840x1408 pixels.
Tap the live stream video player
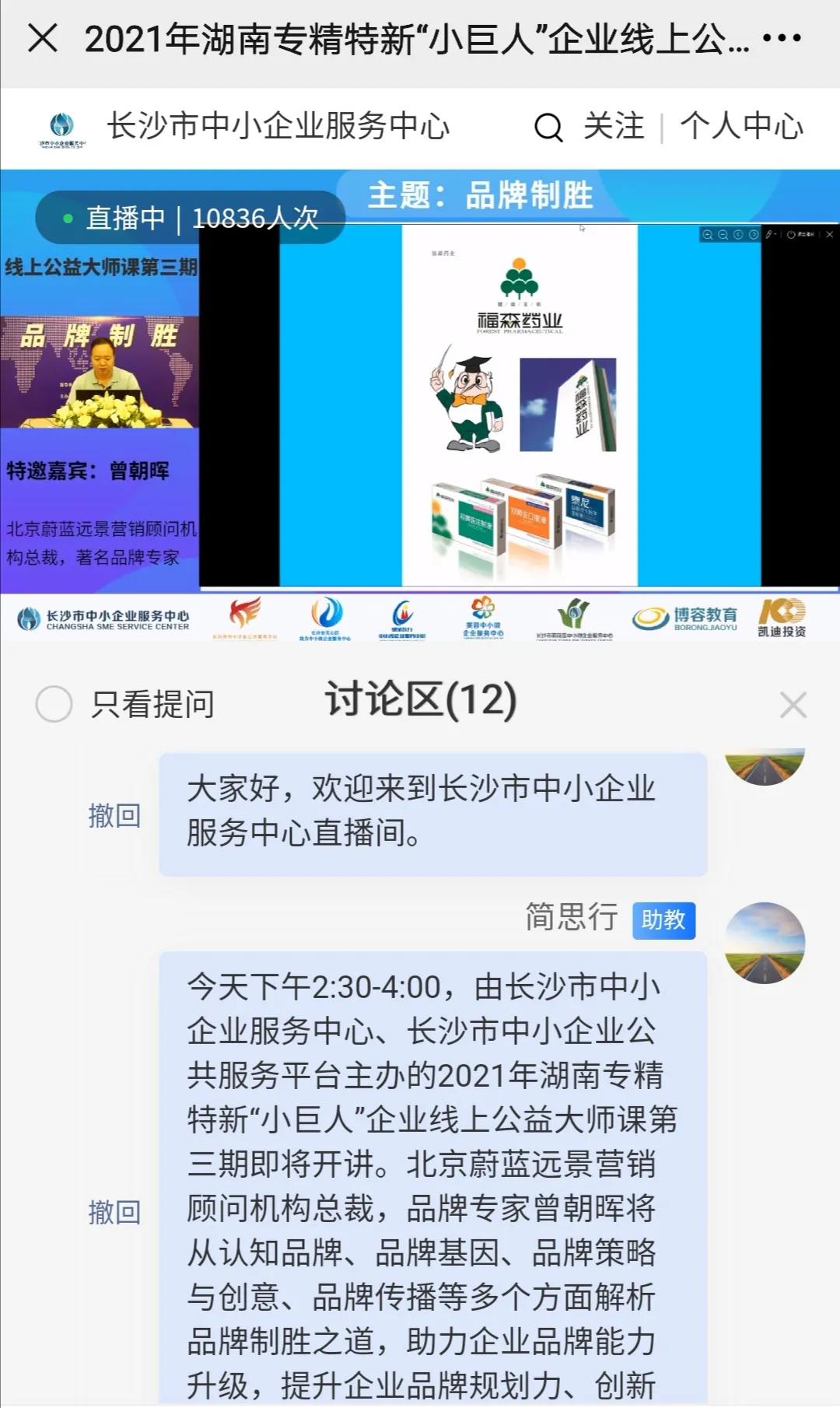pyautogui.click(x=420, y=381)
